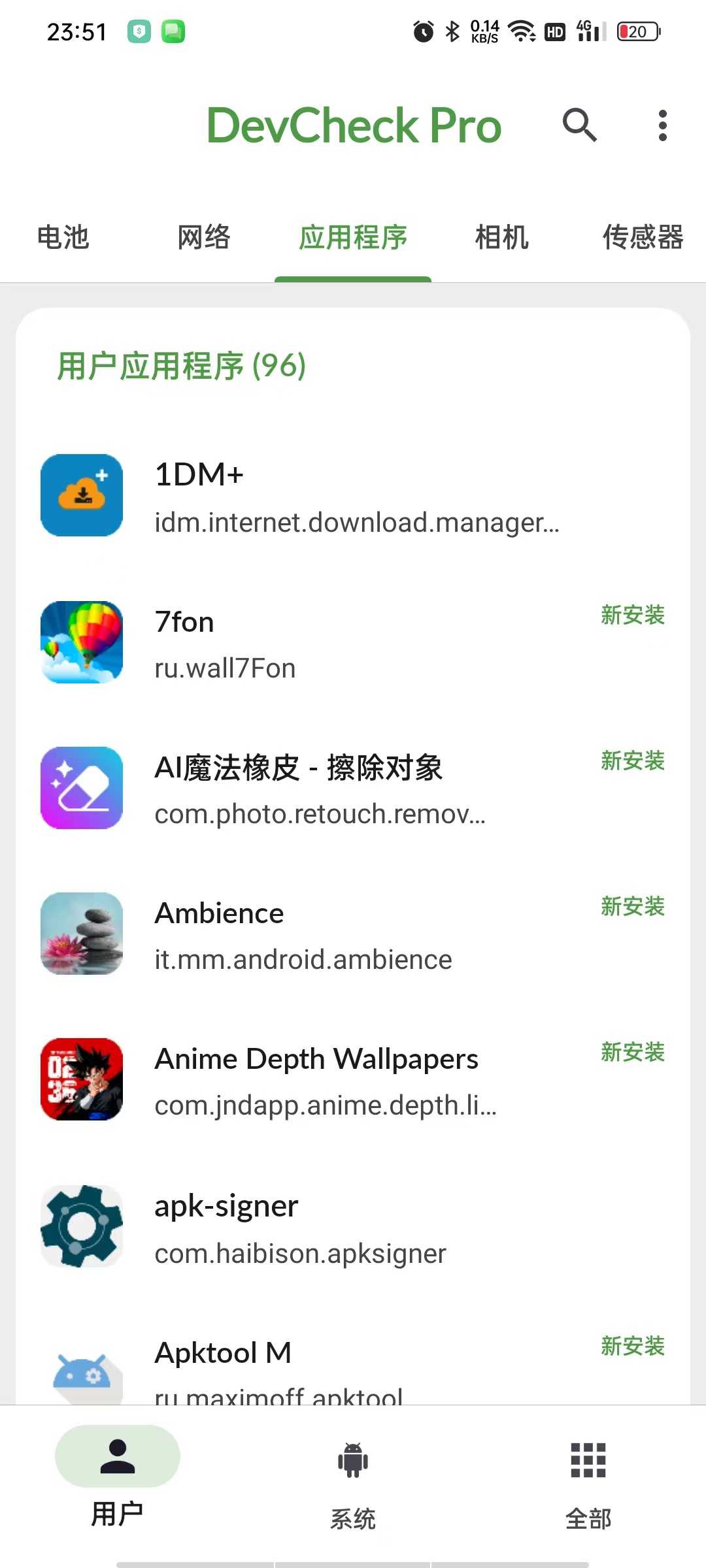Go to the 传感器 tab
This screenshot has height=1568, width=706.
pyautogui.click(x=643, y=237)
